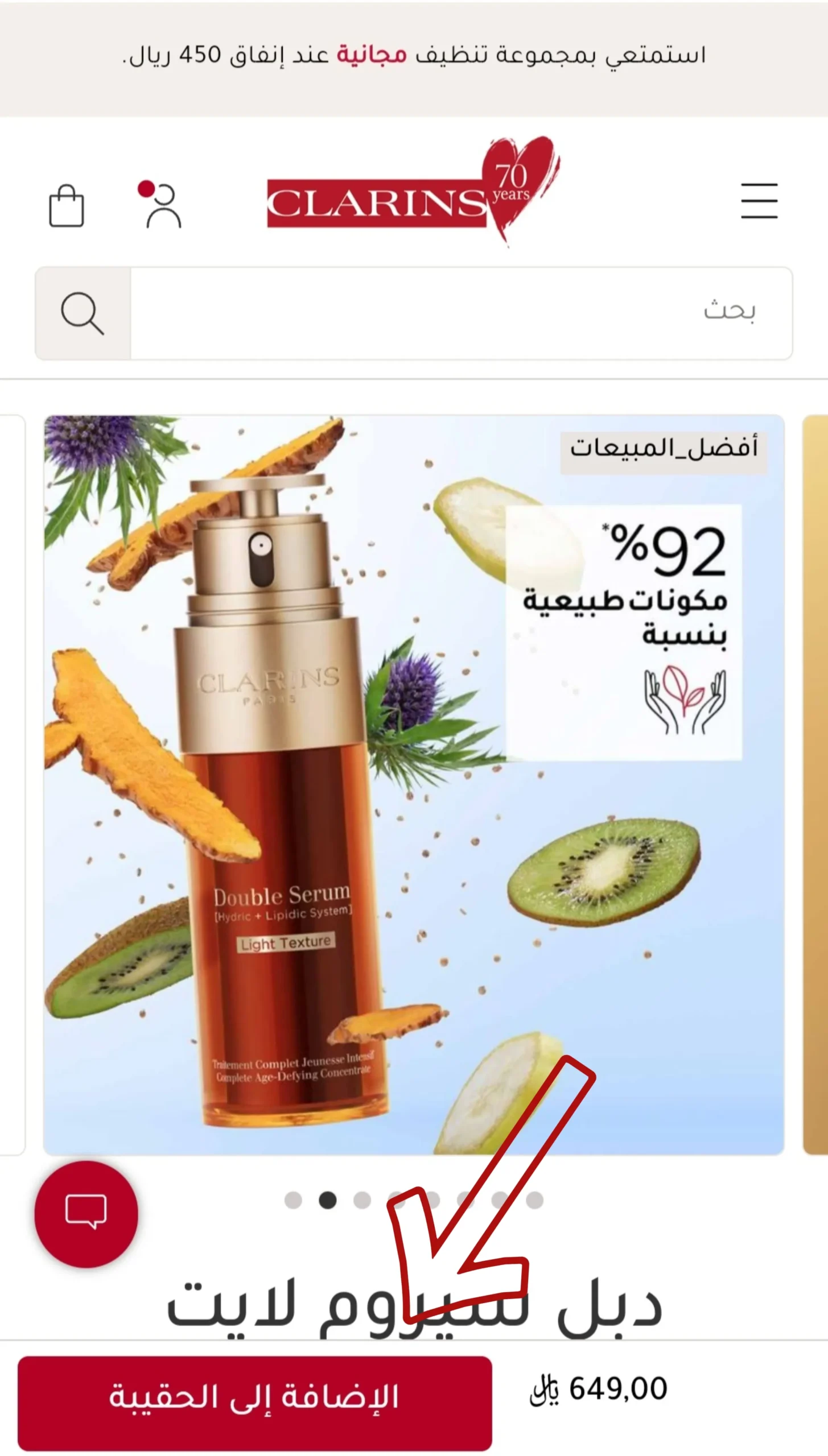Select the third carousel page dot
The width and height of the screenshot is (828, 1456).
point(362,1200)
